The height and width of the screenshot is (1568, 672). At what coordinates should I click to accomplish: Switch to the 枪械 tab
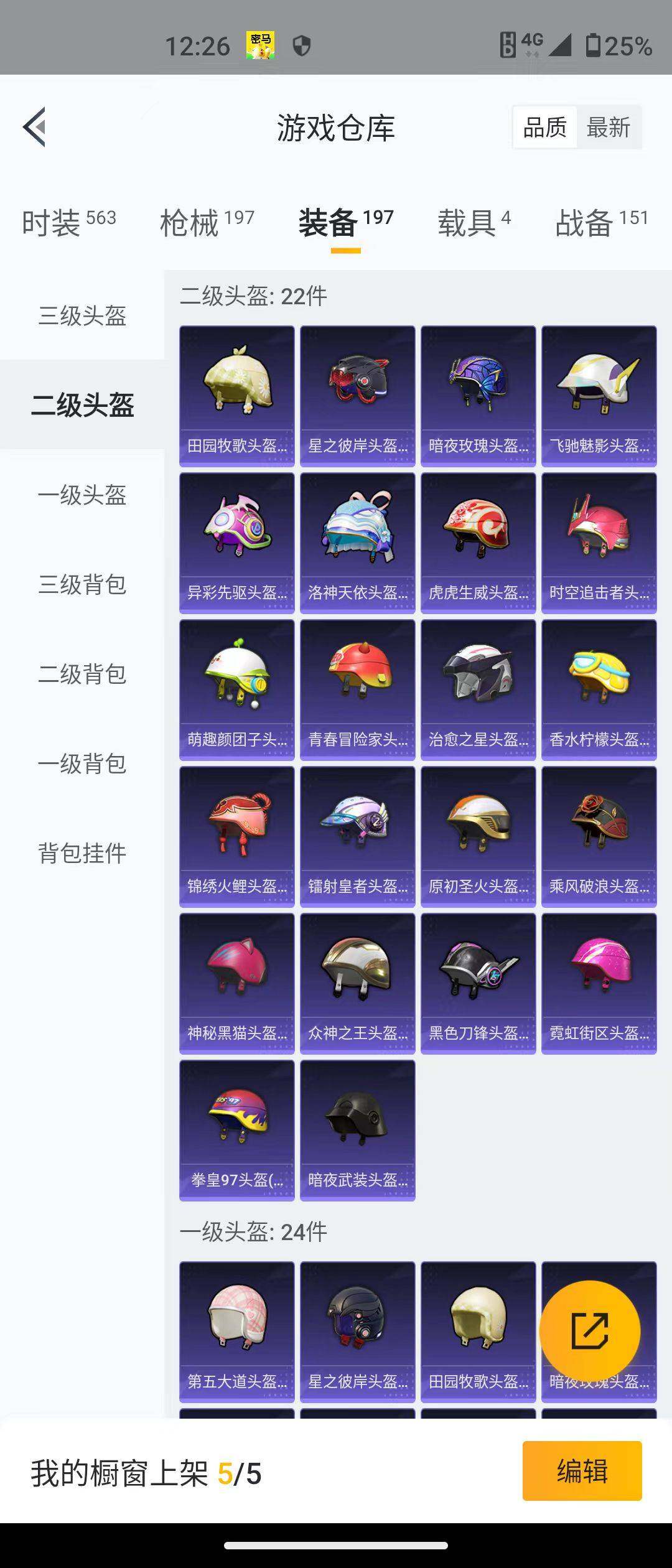[207, 222]
